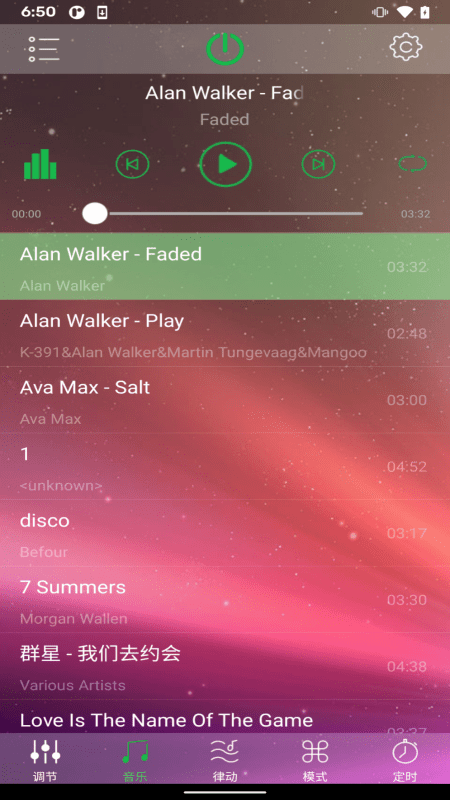The height and width of the screenshot is (800, 450).
Task: Tap the playback progress slider
Action: 222,214
